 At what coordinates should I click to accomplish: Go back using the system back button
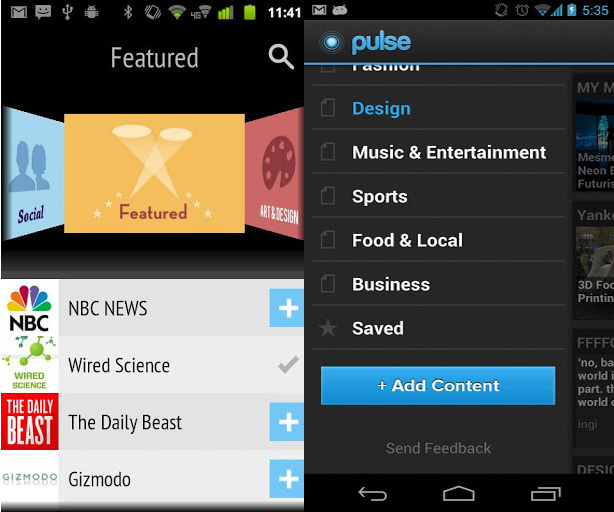(x=372, y=494)
